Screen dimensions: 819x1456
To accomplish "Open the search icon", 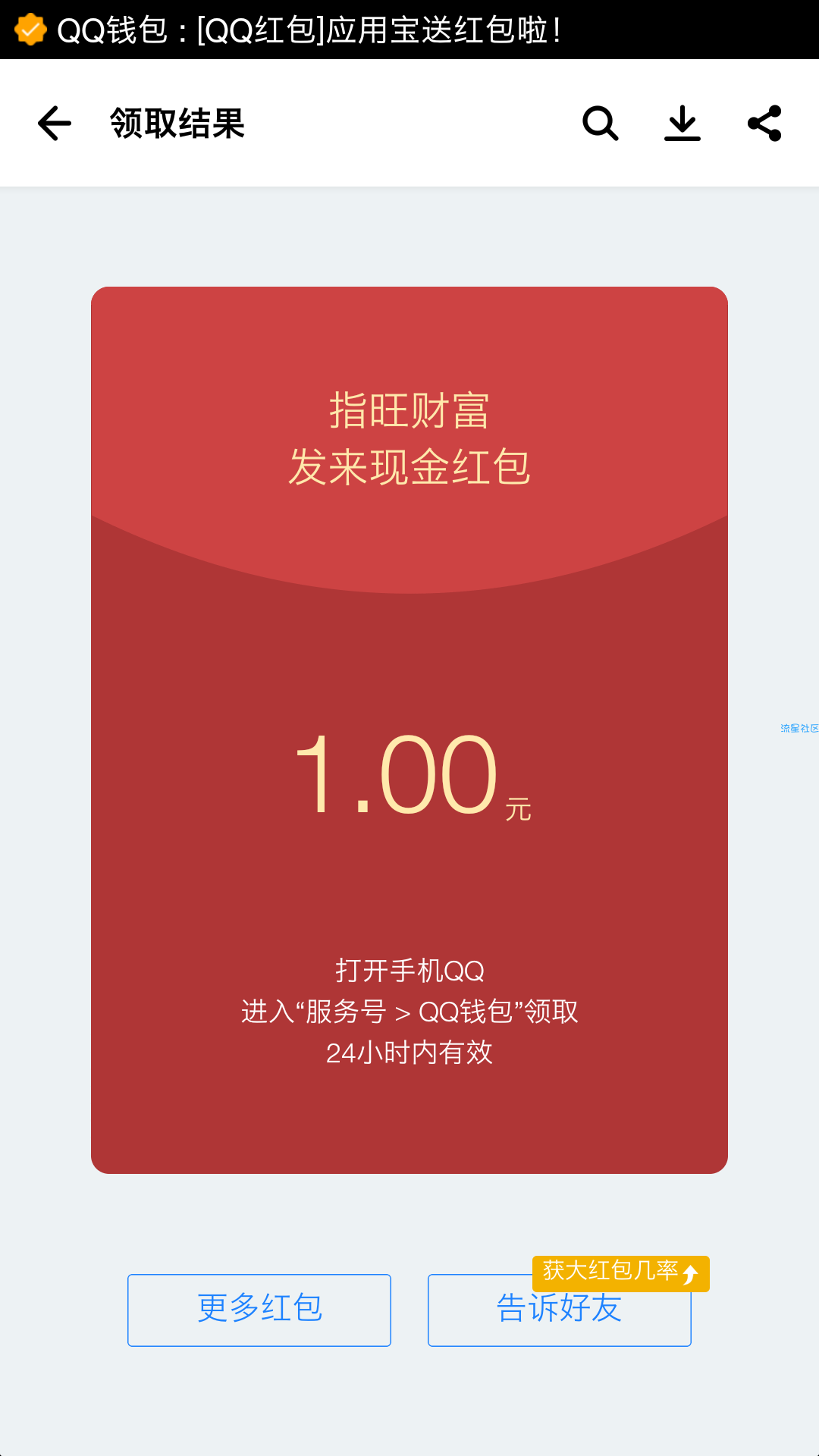I will 600,124.
